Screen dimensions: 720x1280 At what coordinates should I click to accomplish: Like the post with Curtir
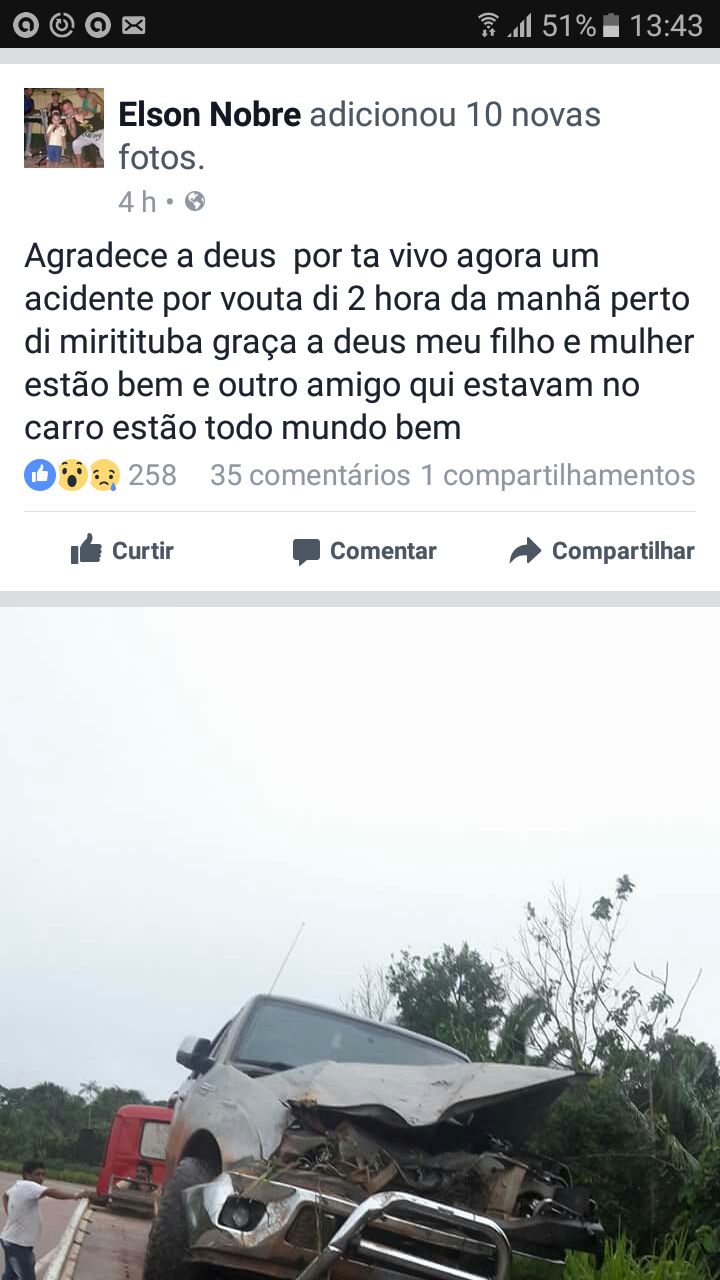coord(122,550)
